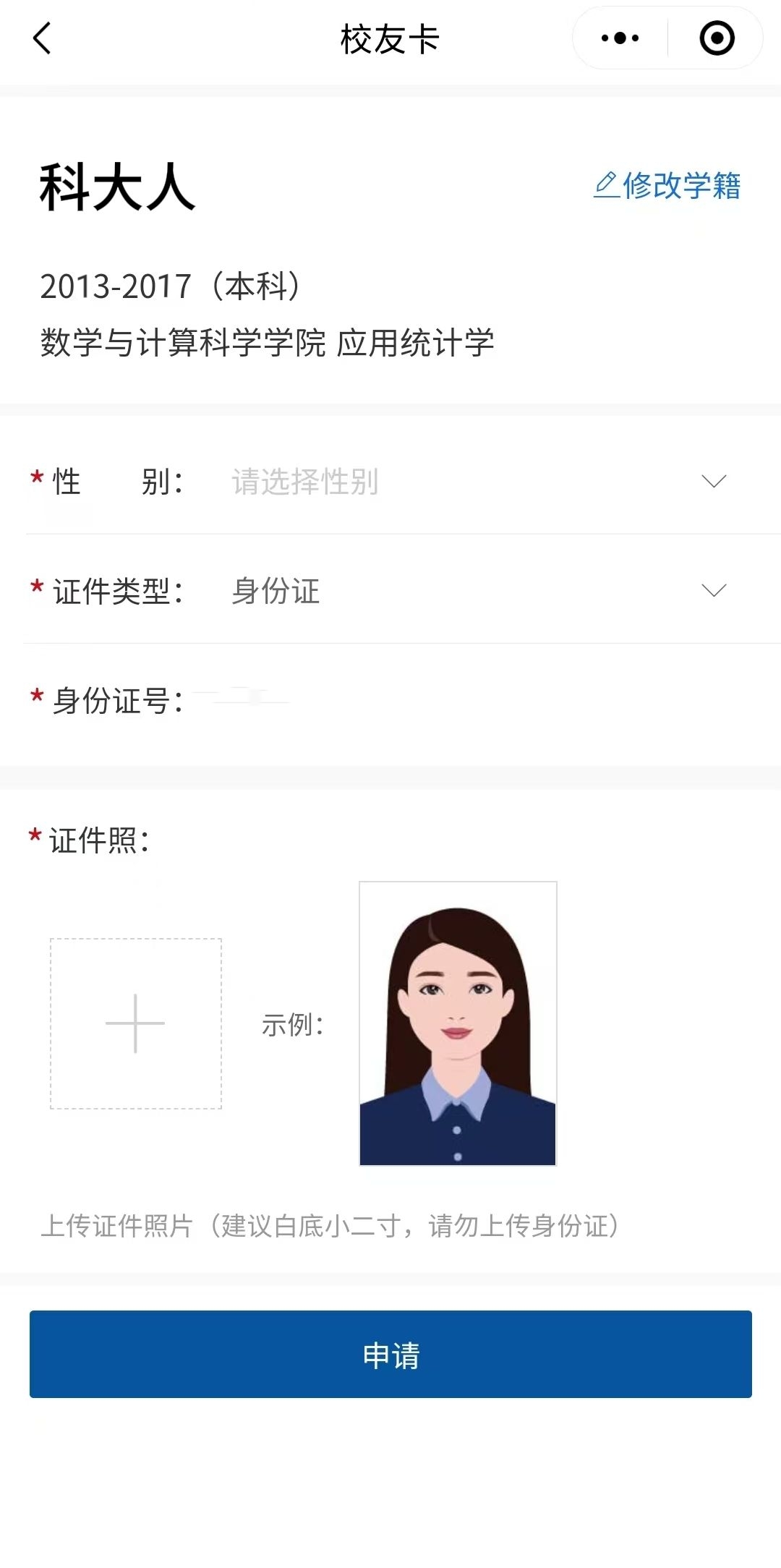
Task: Close the mini program with the circle button
Action: tap(717, 38)
